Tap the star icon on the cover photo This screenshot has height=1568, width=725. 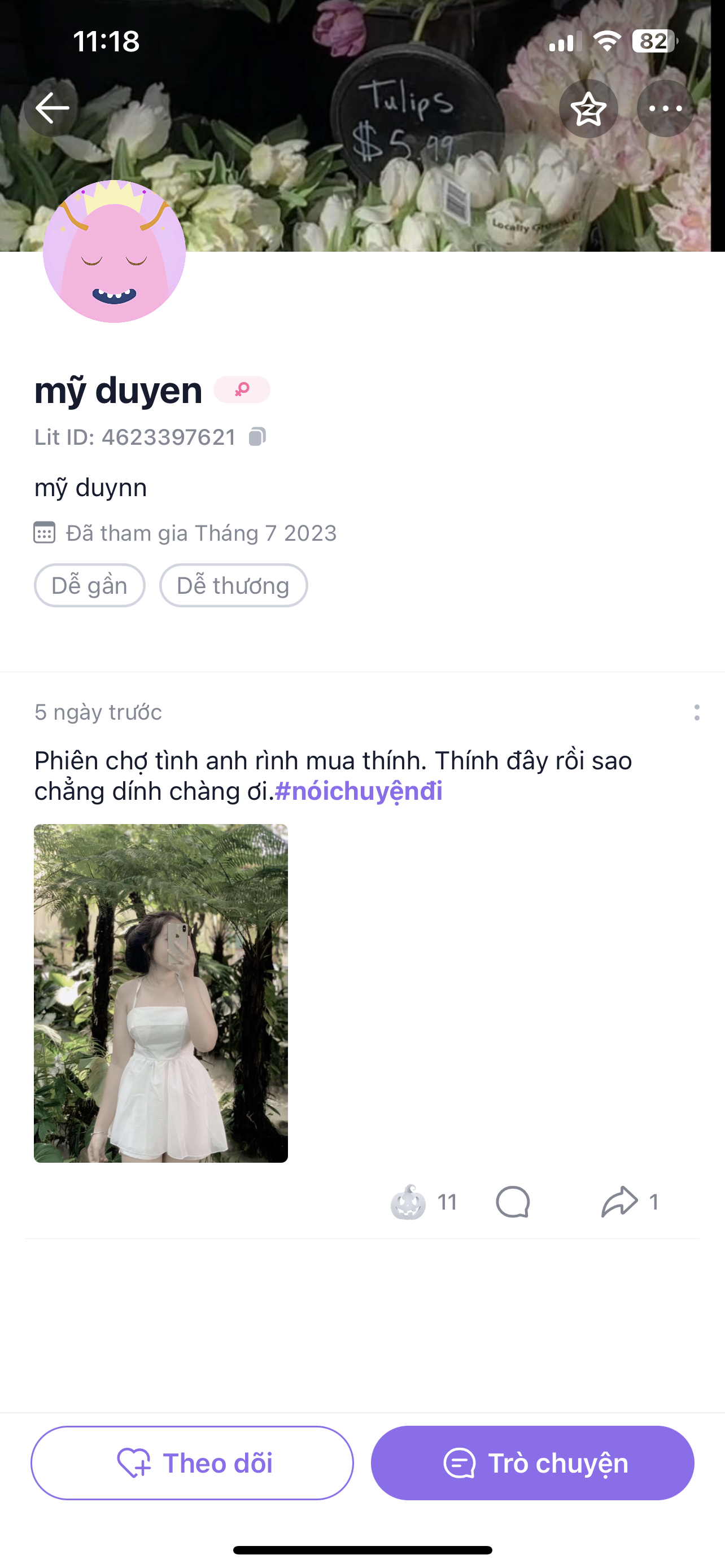588,108
